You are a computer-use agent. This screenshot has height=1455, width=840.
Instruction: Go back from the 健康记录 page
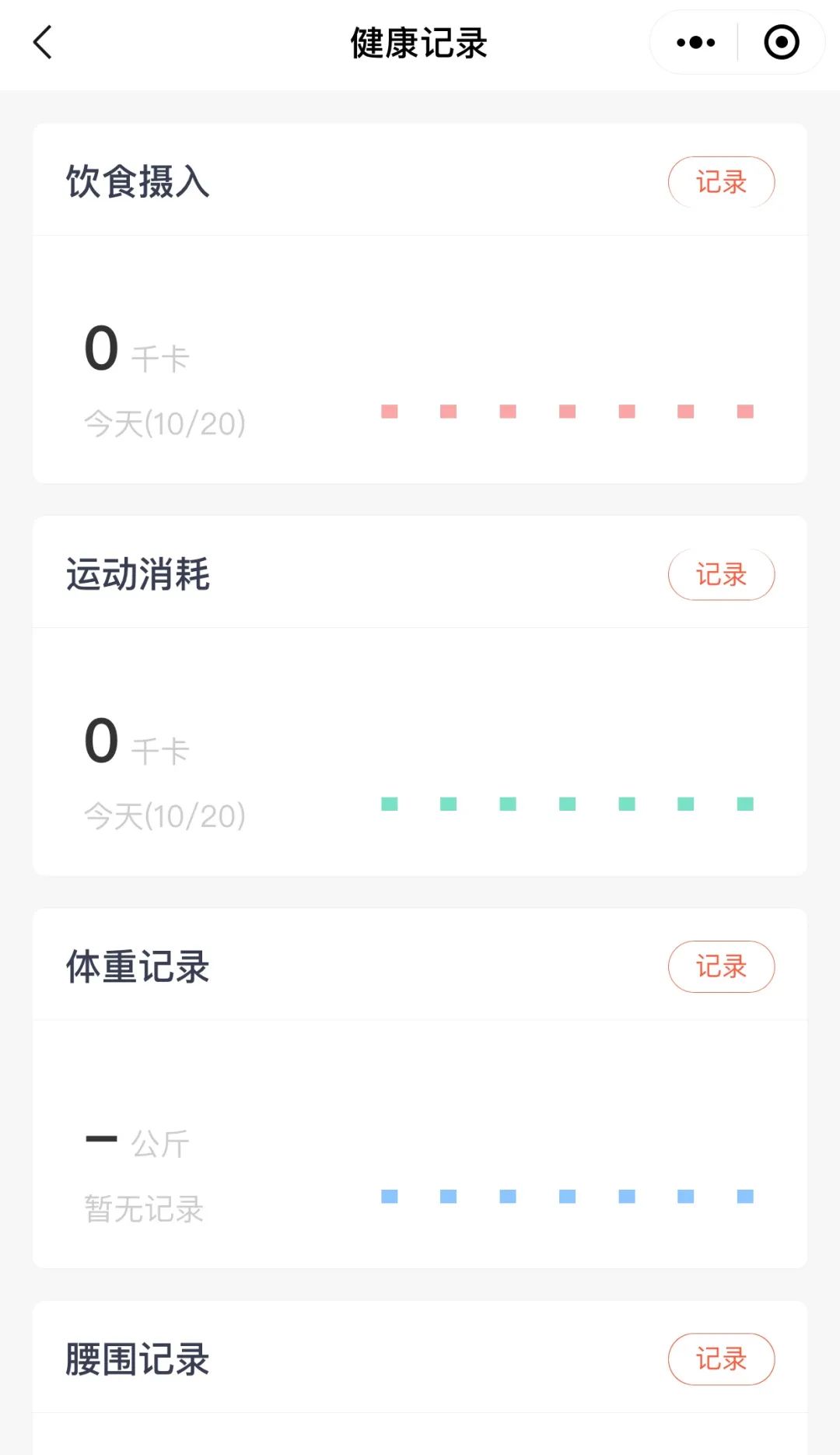44,43
